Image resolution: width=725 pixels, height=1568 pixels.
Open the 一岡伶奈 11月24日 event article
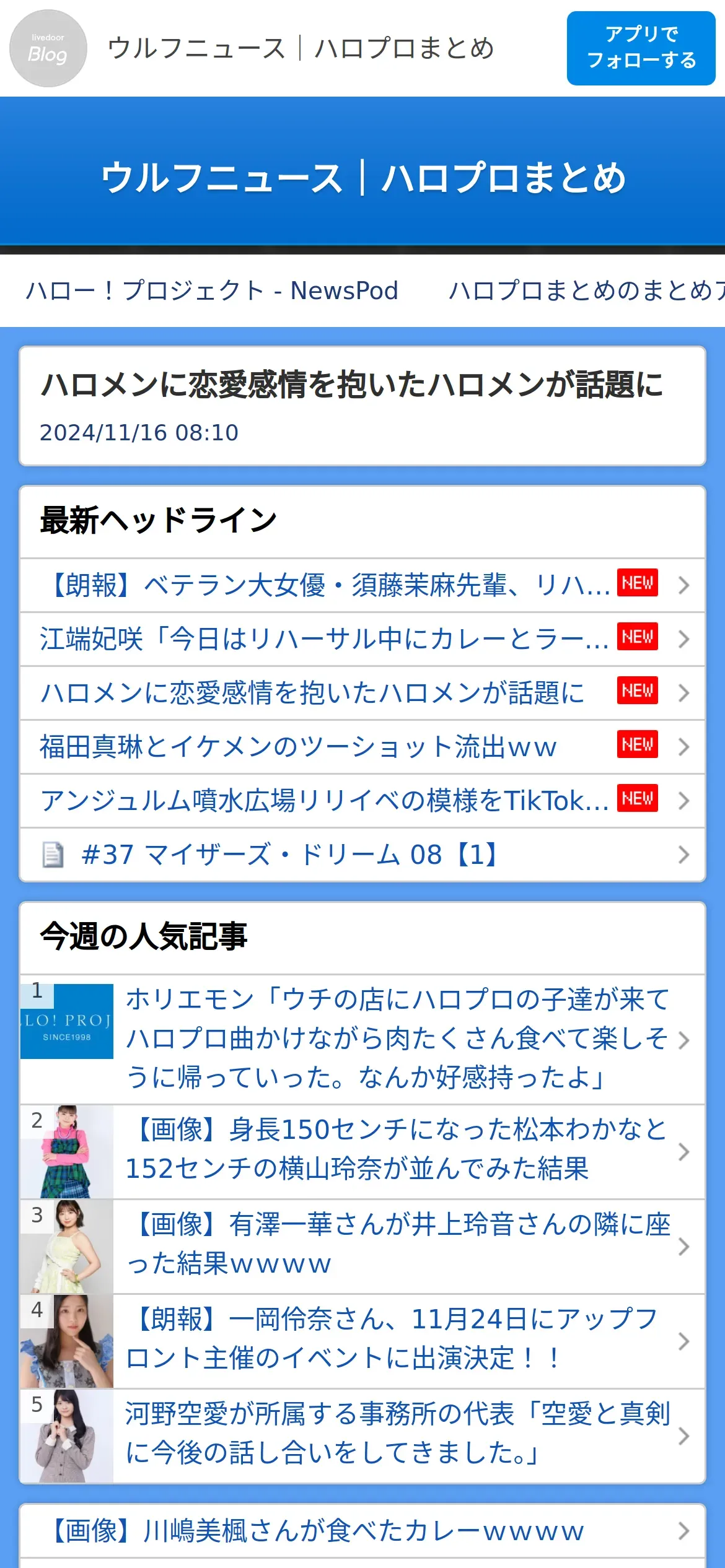tap(362, 1341)
